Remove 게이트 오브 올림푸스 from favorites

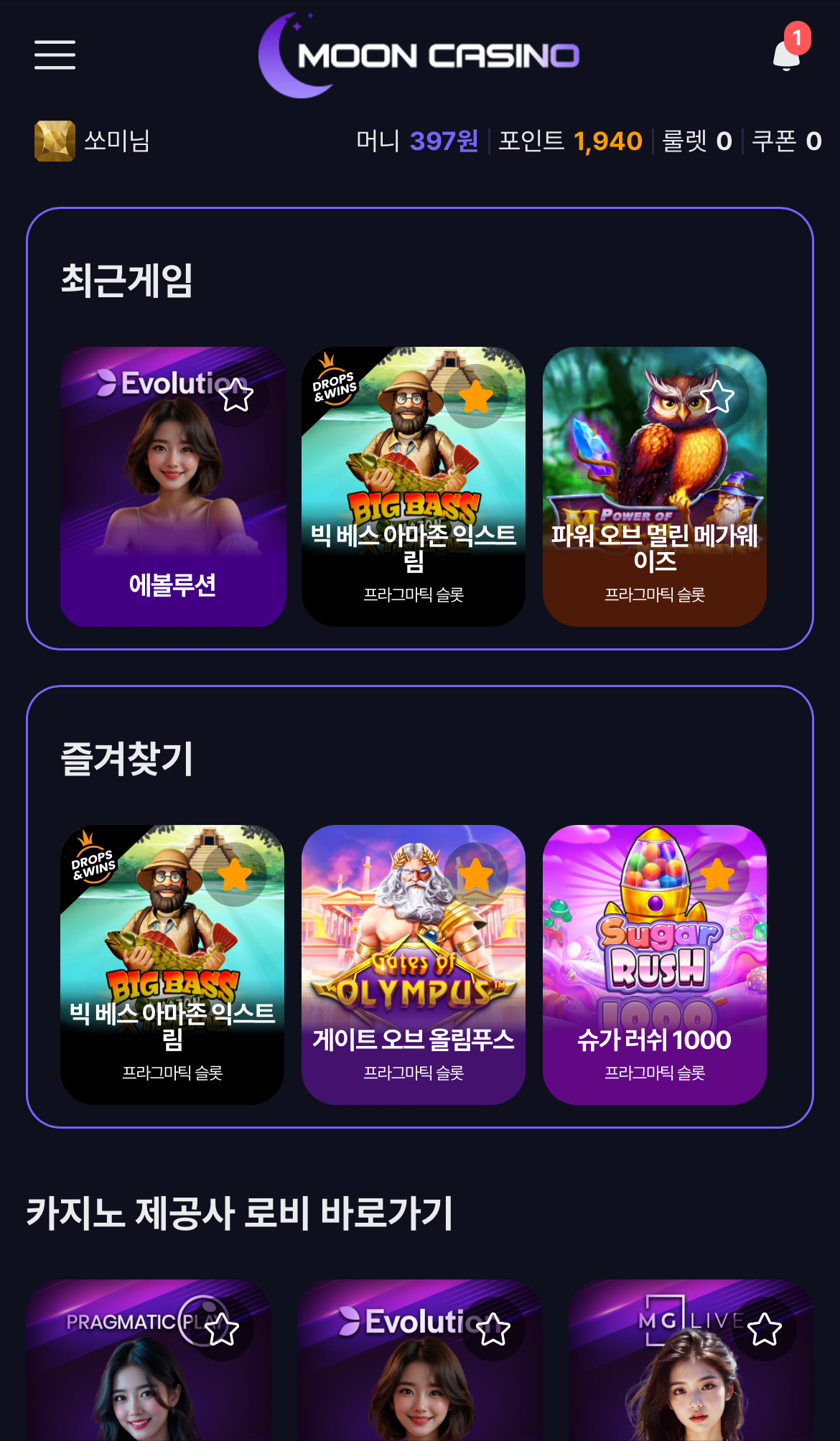(476, 875)
